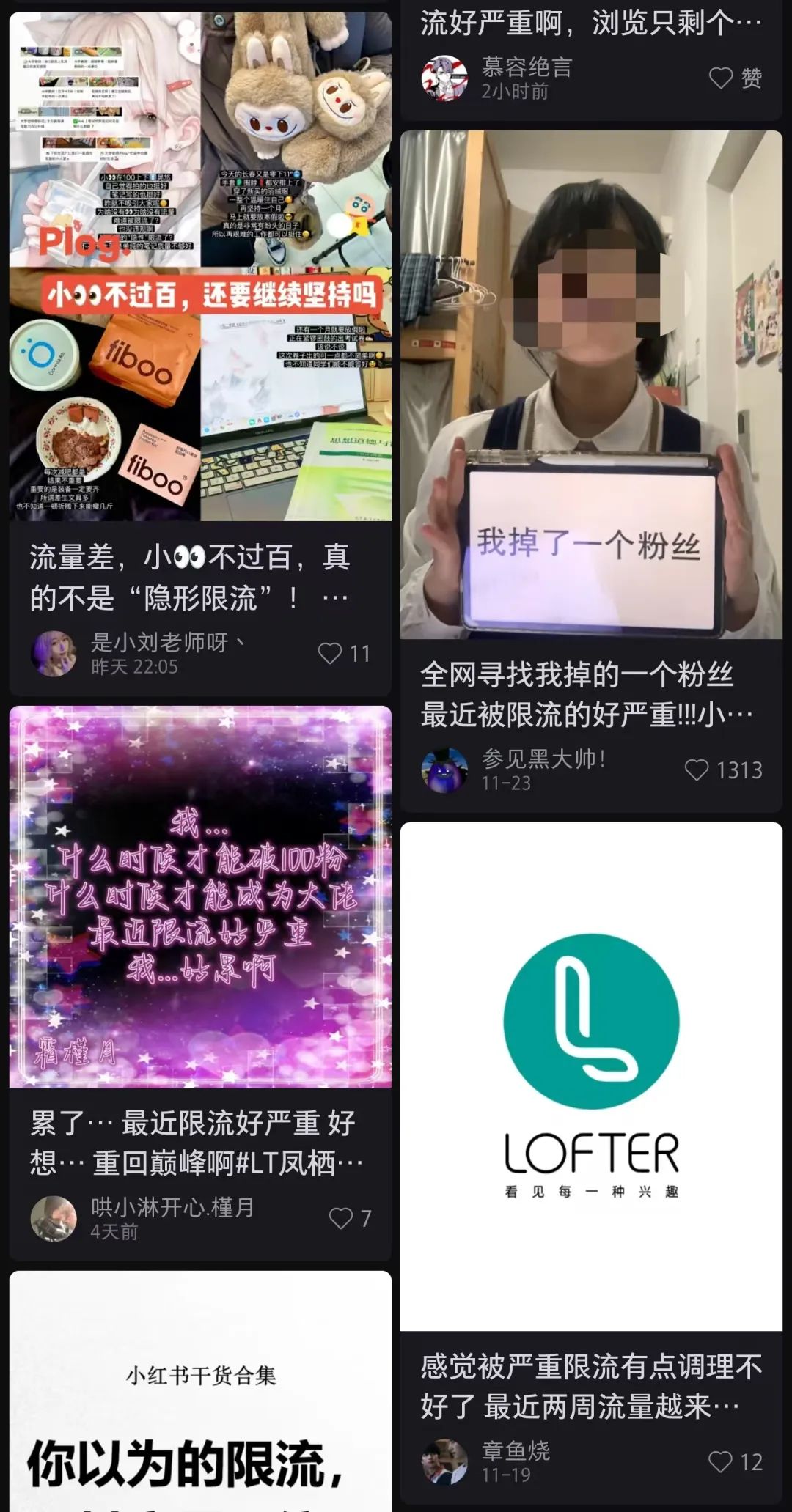Open 参见黑大帅!'s profile avatar
Image resolution: width=792 pixels, height=1512 pixels.
pyautogui.click(x=444, y=770)
